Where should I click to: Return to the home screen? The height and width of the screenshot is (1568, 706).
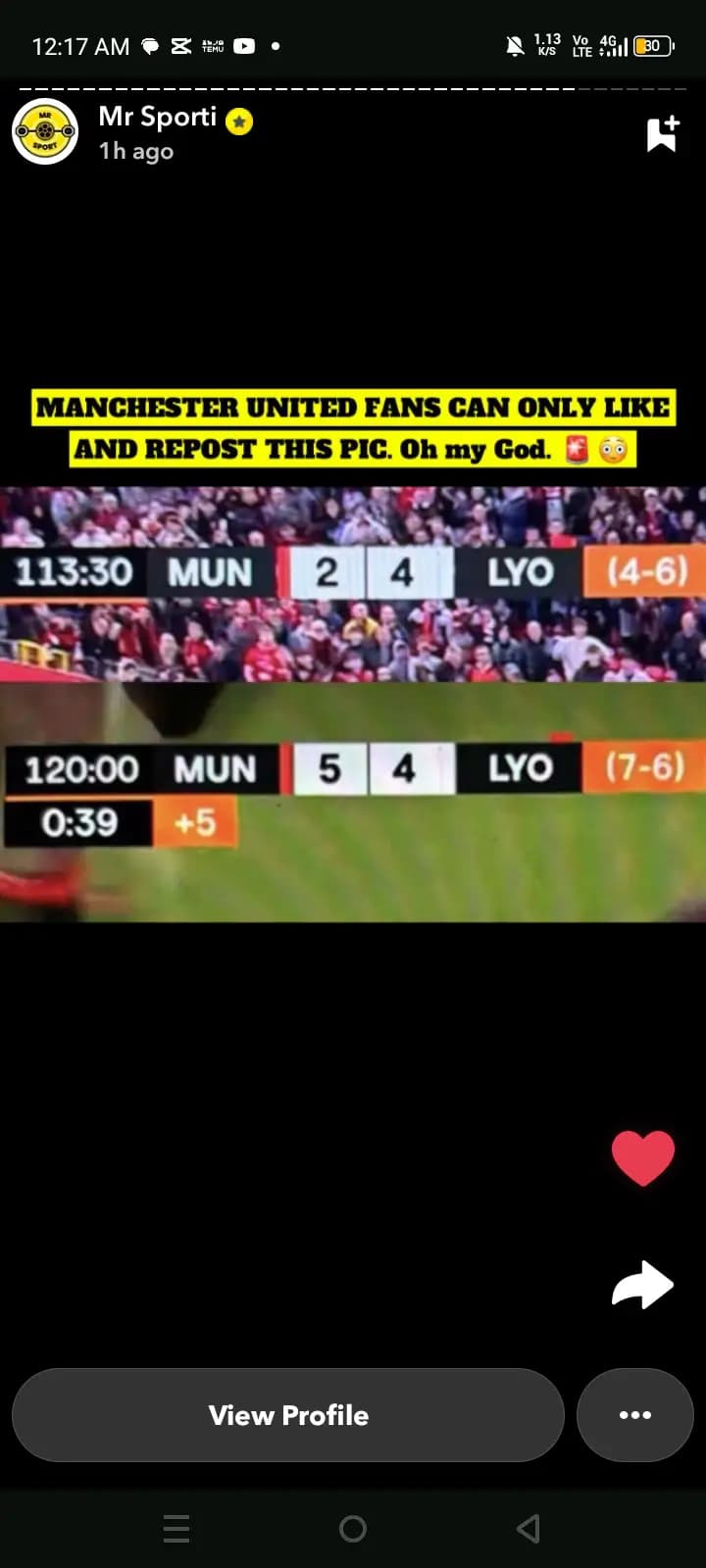coord(353,1528)
